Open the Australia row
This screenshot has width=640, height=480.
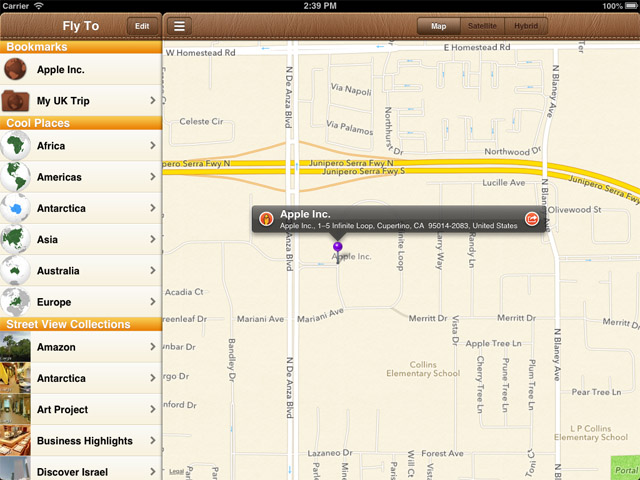pos(81,271)
